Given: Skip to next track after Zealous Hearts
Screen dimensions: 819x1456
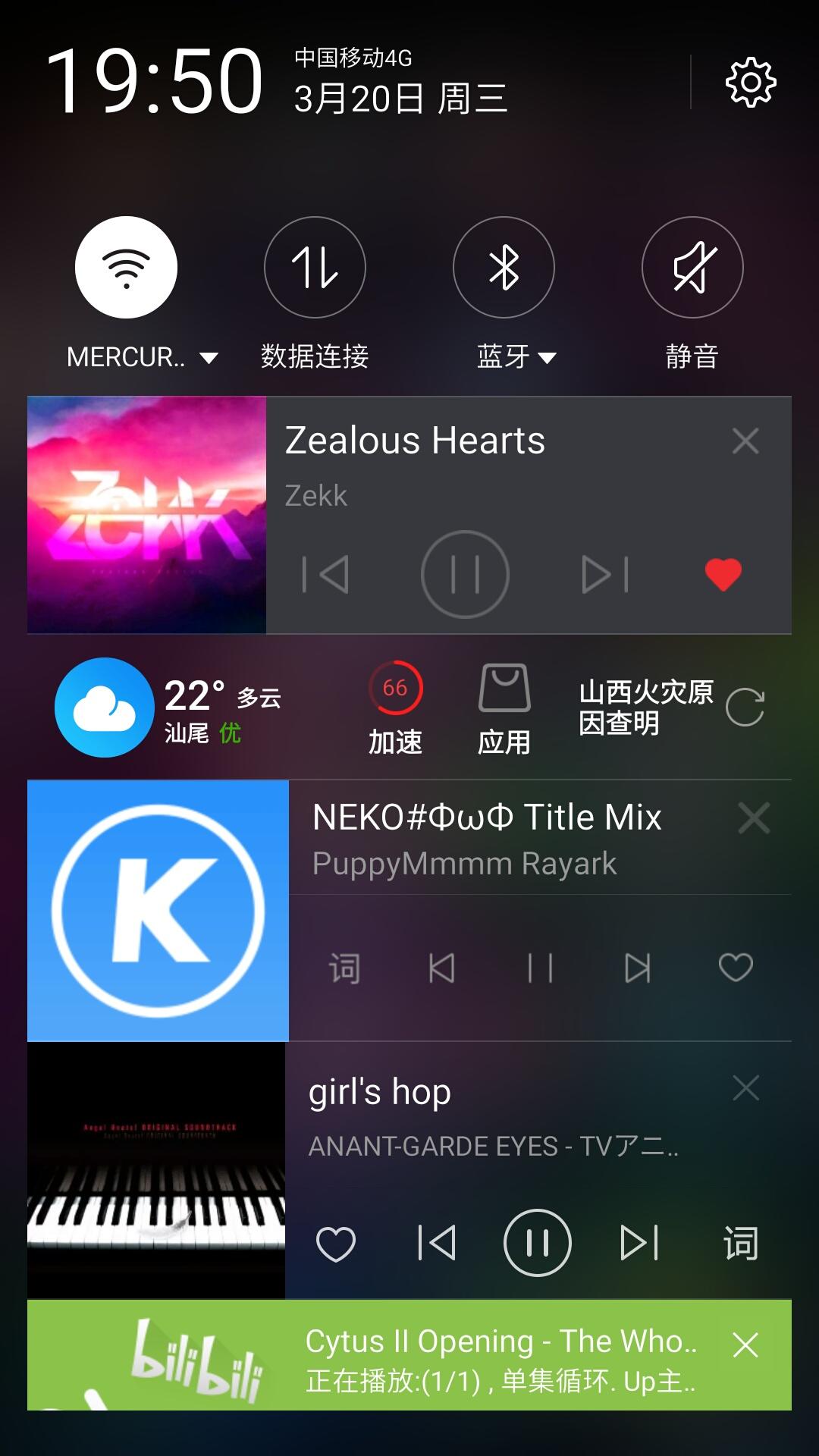Looking at the screenshot, I should click(x=605, y=574).
